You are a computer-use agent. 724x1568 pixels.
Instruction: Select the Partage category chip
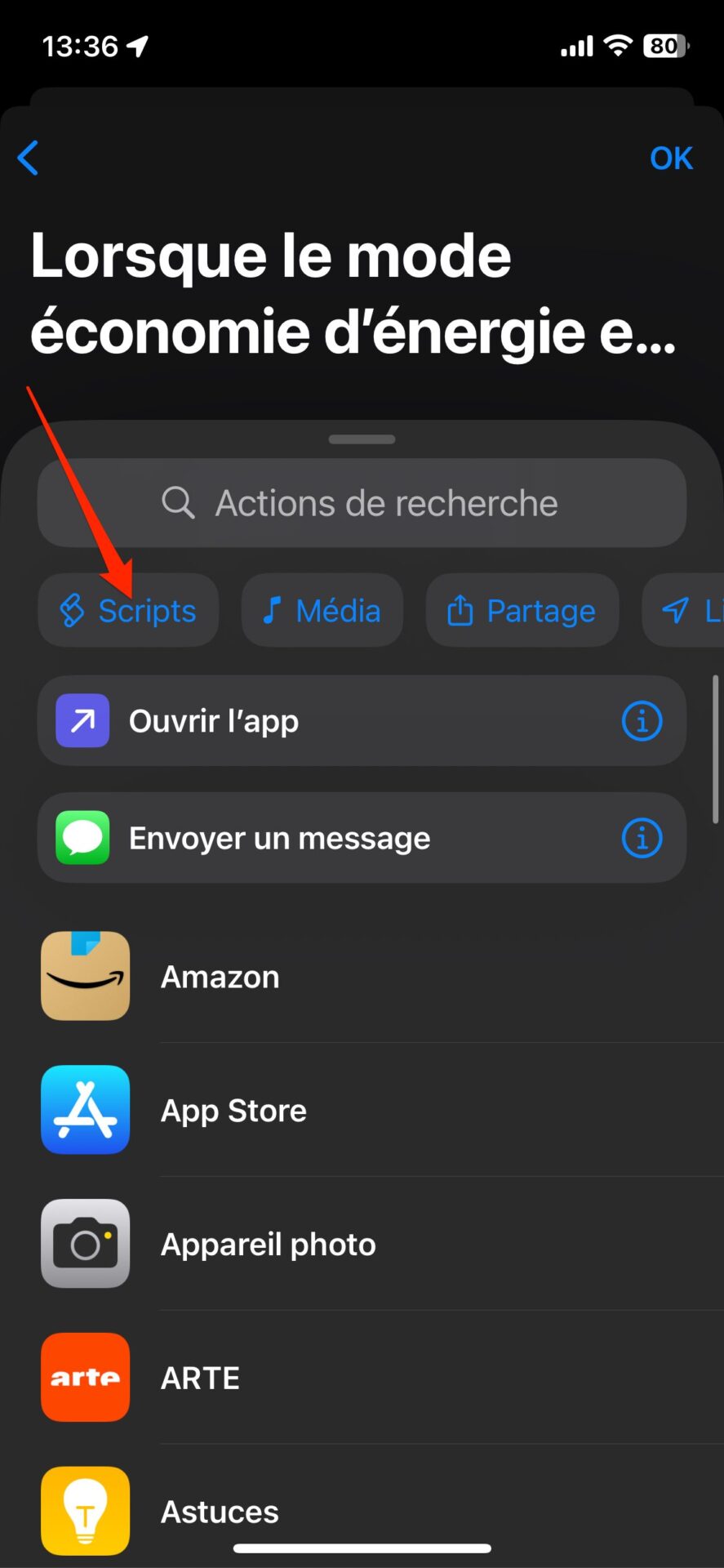(x=522, y=611)
